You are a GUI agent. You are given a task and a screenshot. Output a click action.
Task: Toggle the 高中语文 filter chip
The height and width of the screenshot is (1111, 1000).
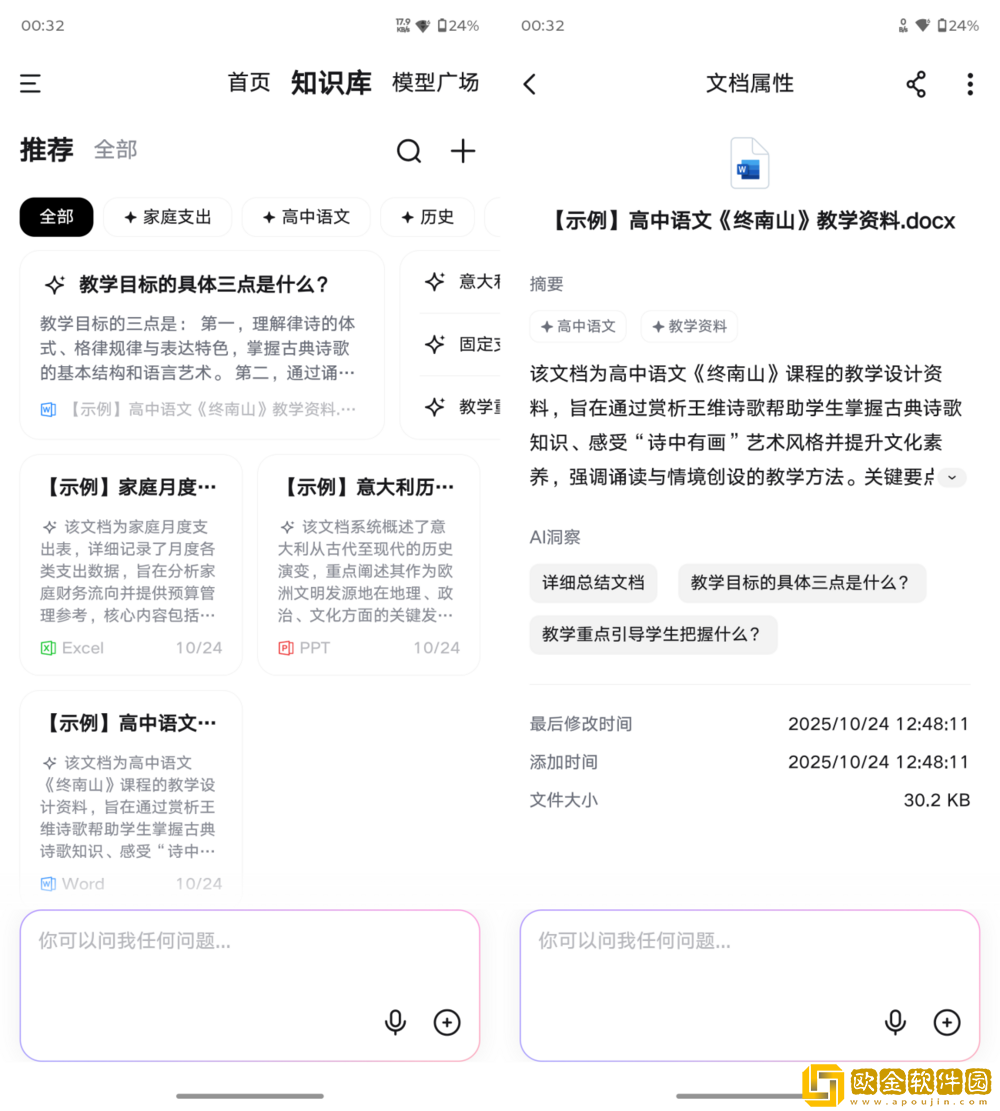point(306,217)
